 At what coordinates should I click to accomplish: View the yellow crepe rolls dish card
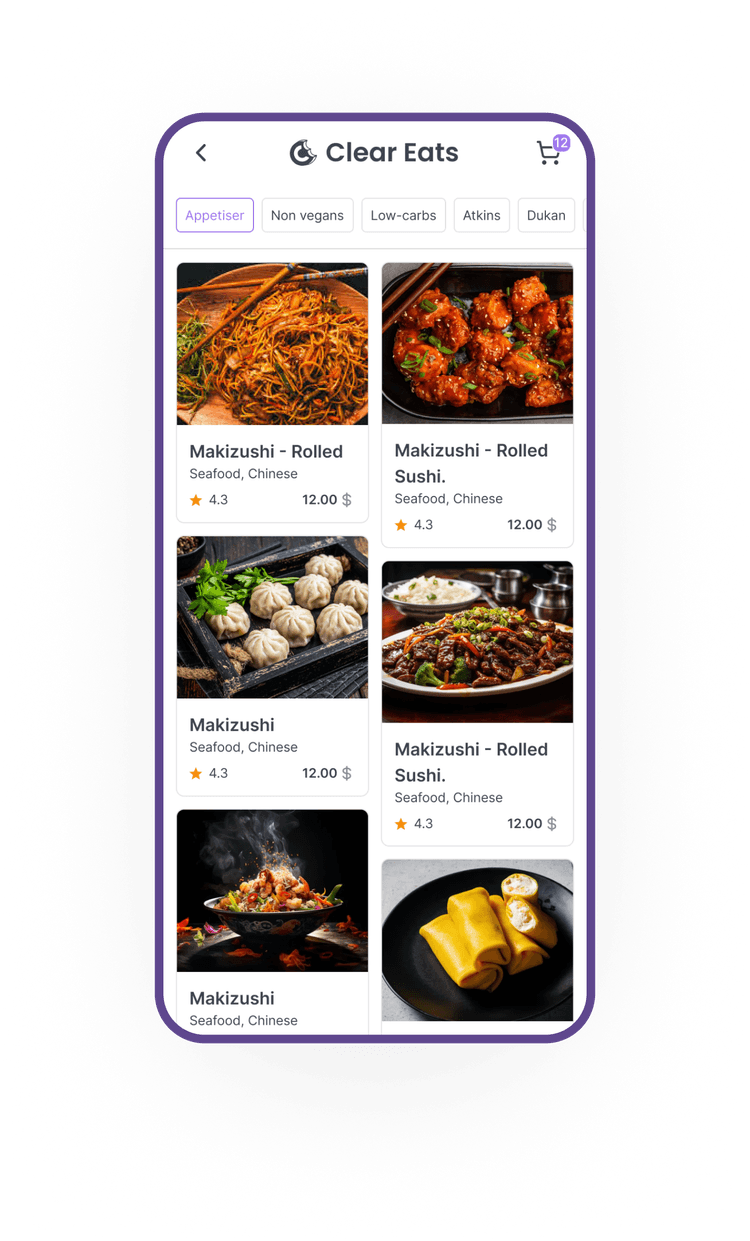tap(477, 940)
